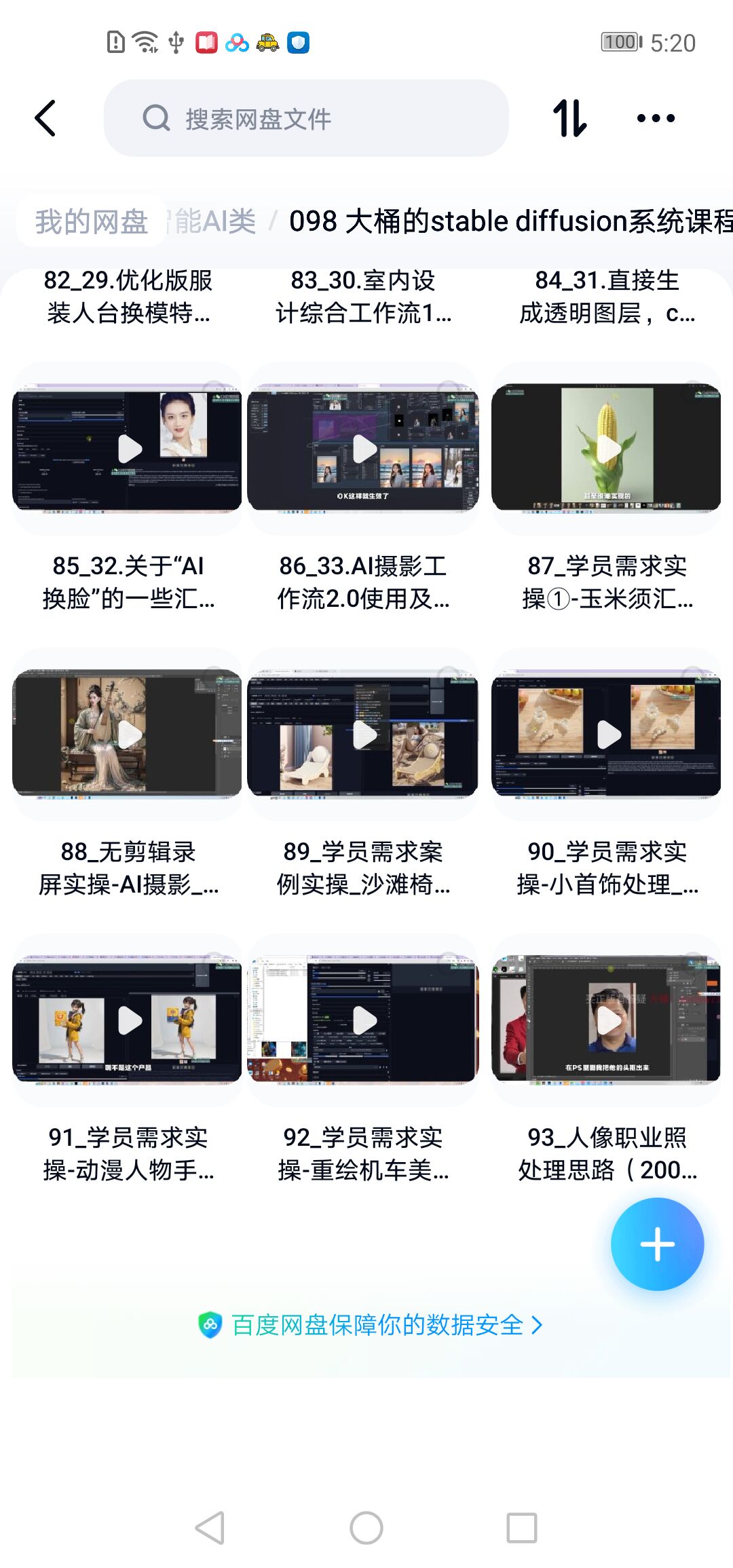Open the three-dot overflow menu
This screenshot has height=1568, width=733.
click(x=656, y=118)
